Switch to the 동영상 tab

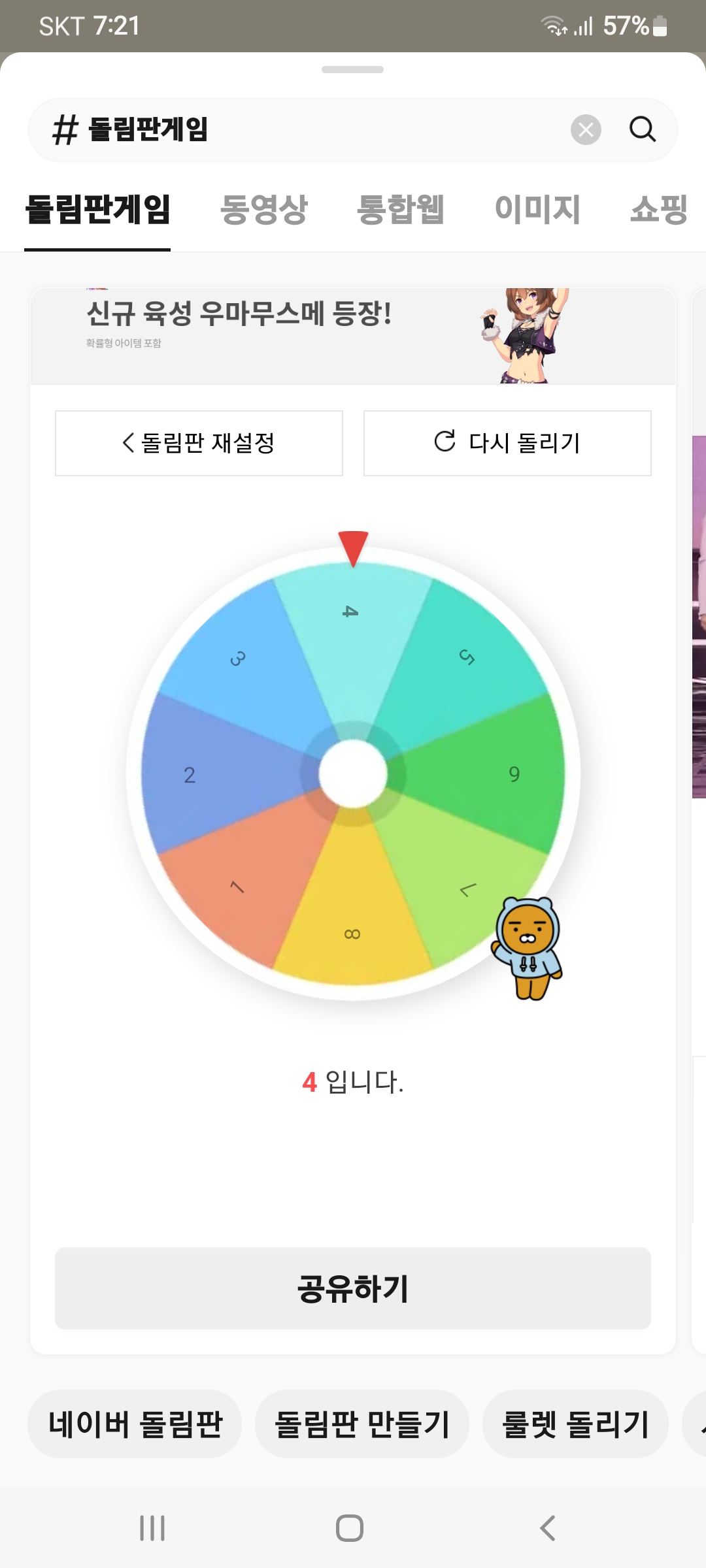click(x=264, y=210)
